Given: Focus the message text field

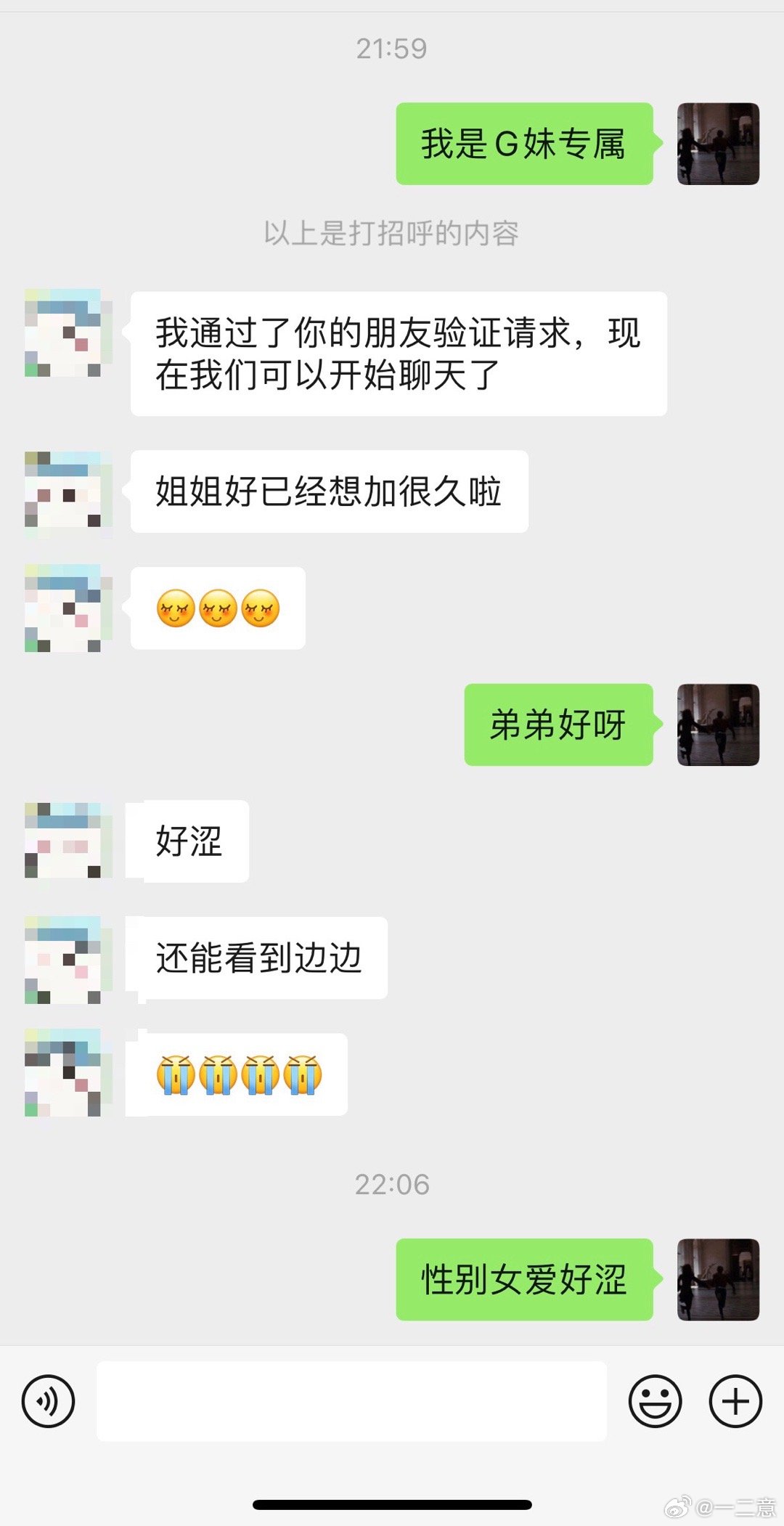Looking at the screenshot, I should pos(351,1401).
